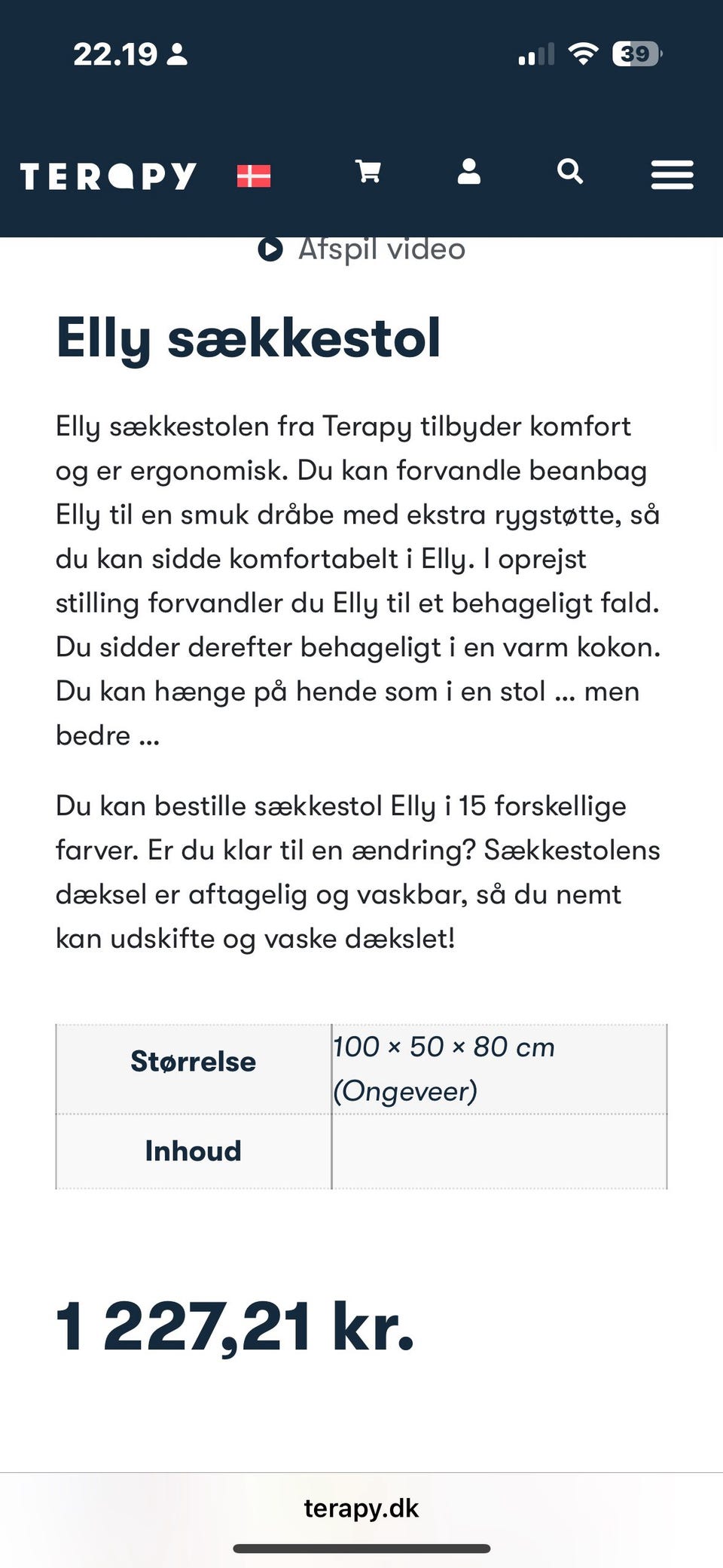This screenshot has width=723, height=1568.
Task: Expand the hamburger menu for site navigation
Action: pos(671,174)
